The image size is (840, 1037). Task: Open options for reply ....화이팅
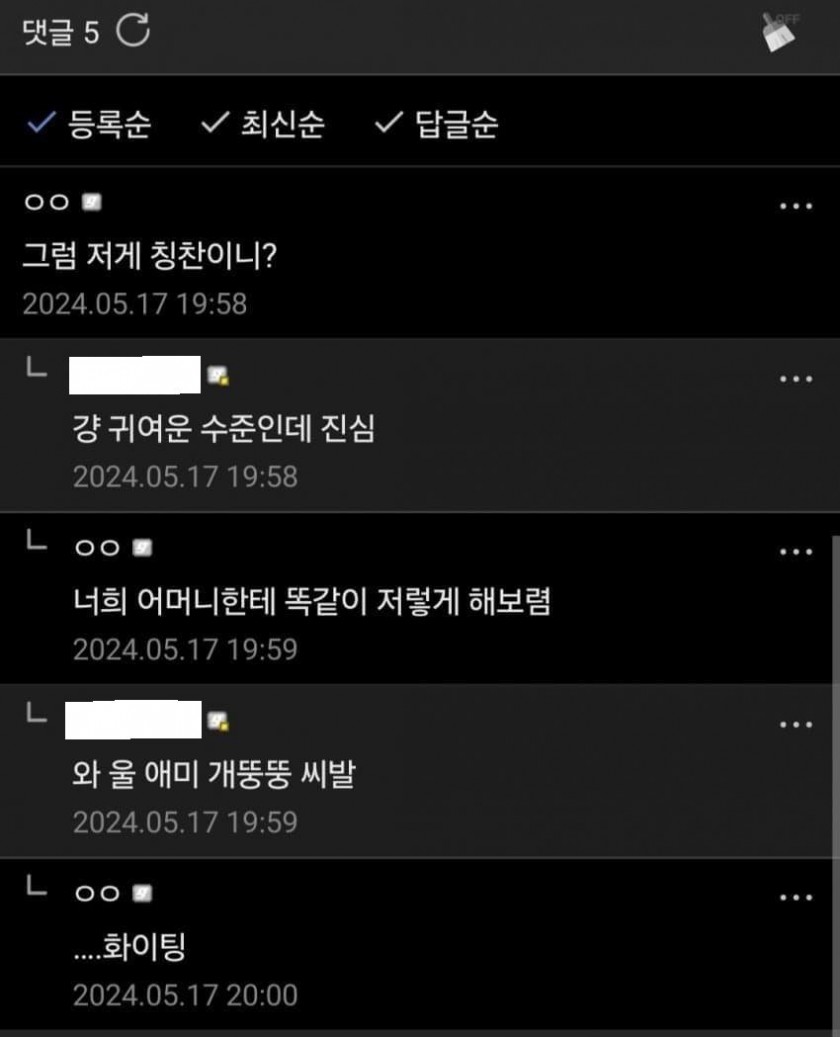(x=795, y=898)
